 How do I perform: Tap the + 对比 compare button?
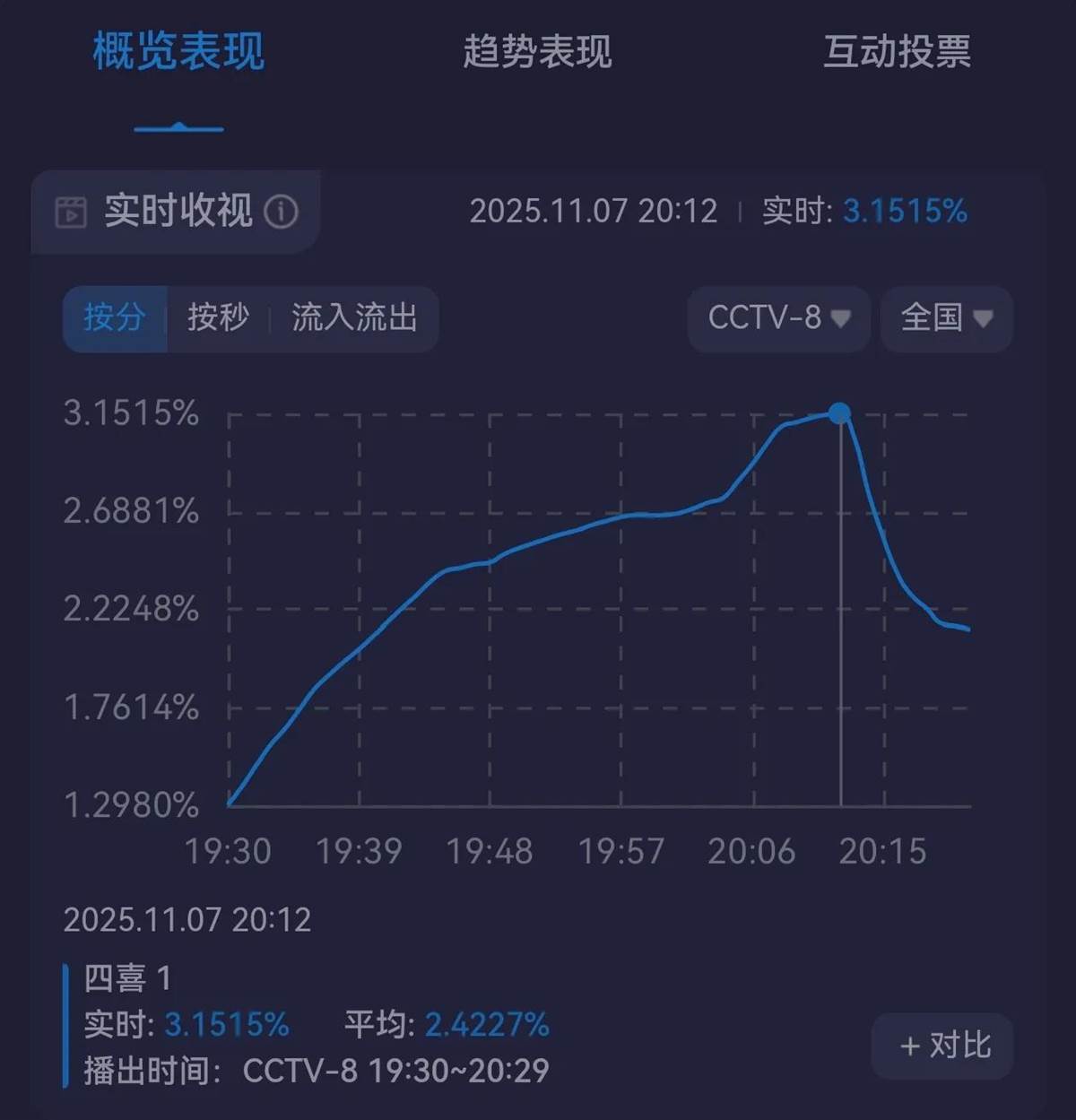(x=943, y=1046)
